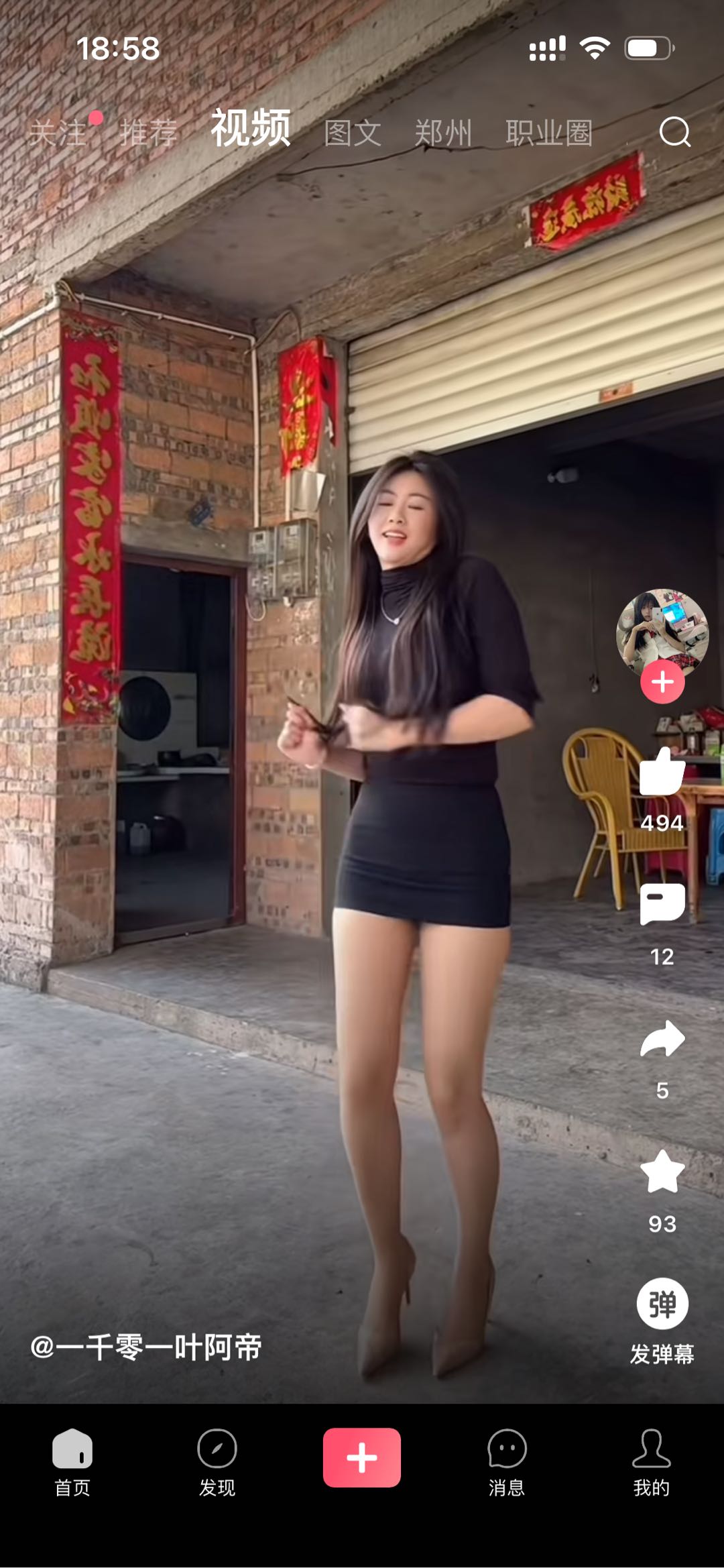Image resolution: width=724 pixels, height=1568 pixels.
Task: Switch to the 职业圈 tab
Action: [549, 133]
